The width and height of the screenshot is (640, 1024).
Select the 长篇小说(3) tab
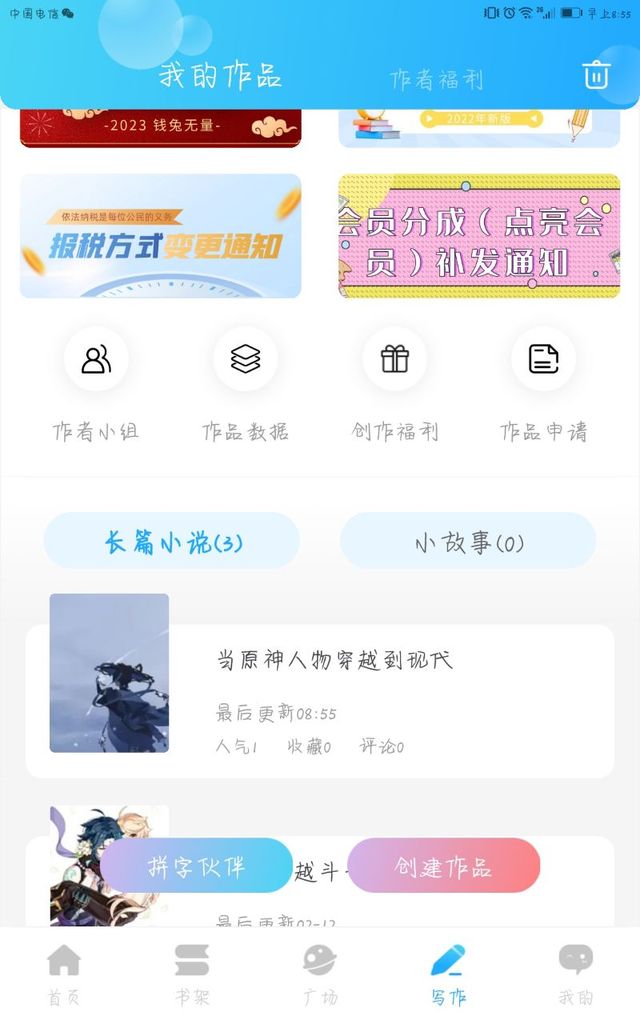click(x=172, y=541)
